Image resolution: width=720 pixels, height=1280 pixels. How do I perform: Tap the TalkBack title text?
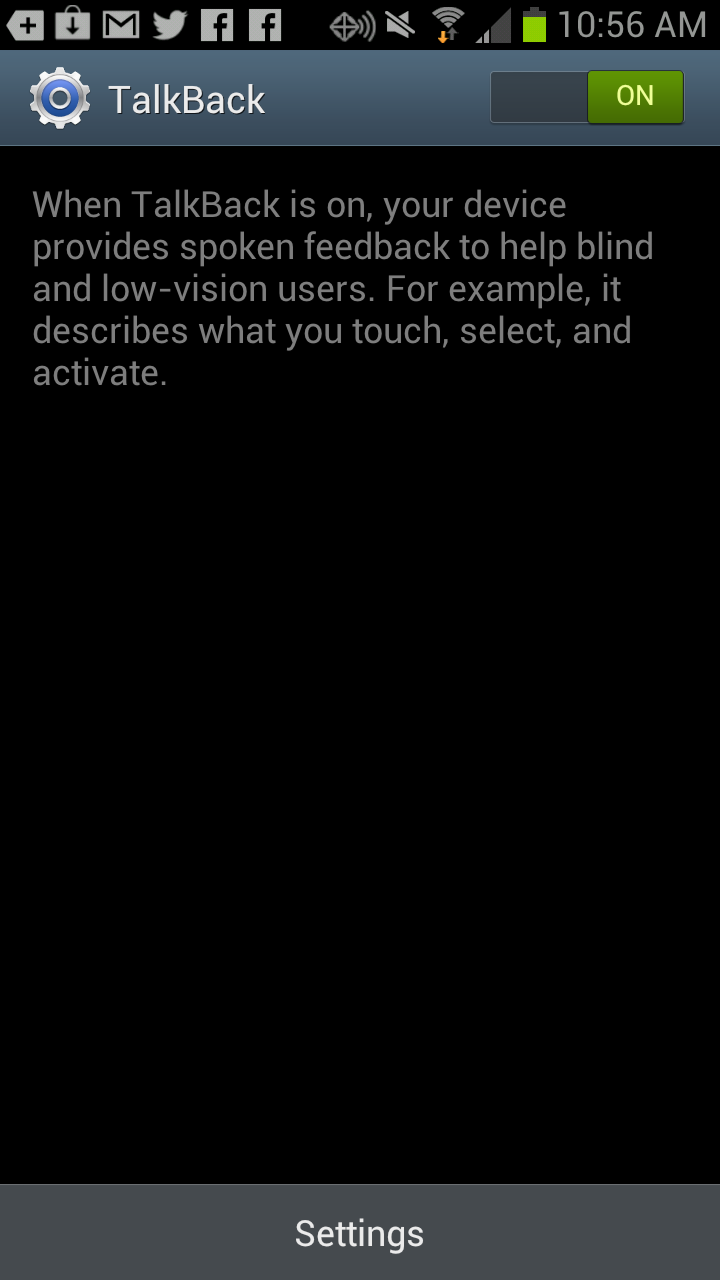coord(185,97)
